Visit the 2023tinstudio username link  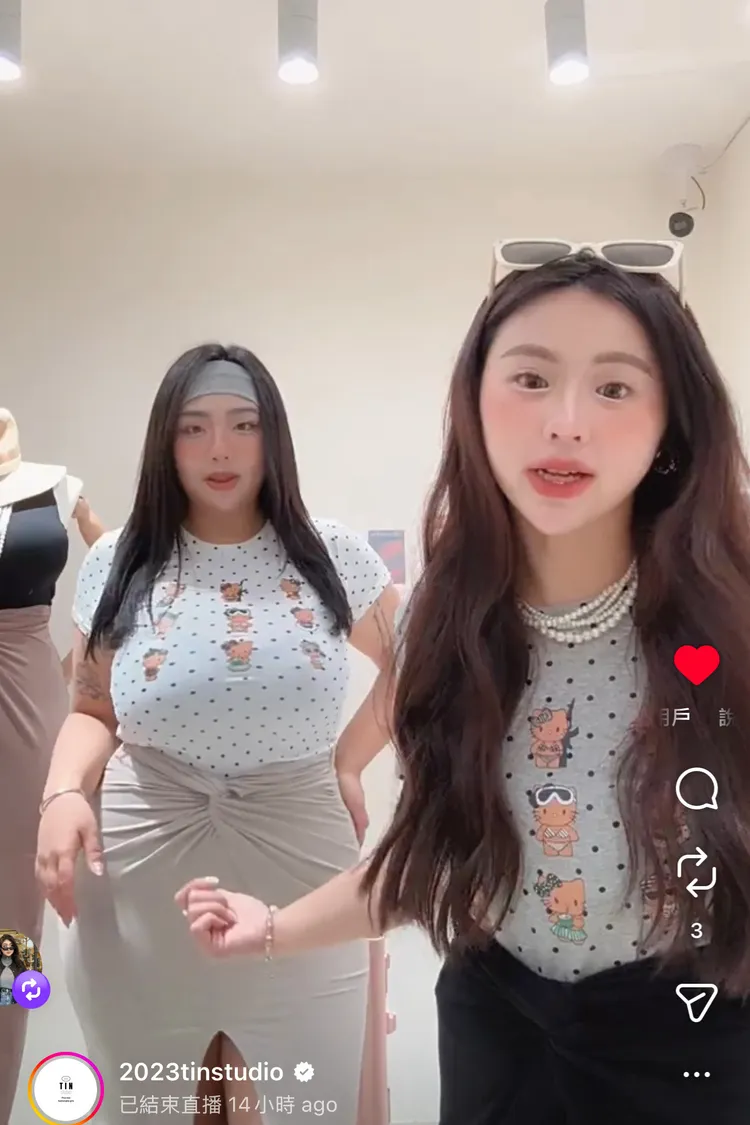coord(201,1072)
